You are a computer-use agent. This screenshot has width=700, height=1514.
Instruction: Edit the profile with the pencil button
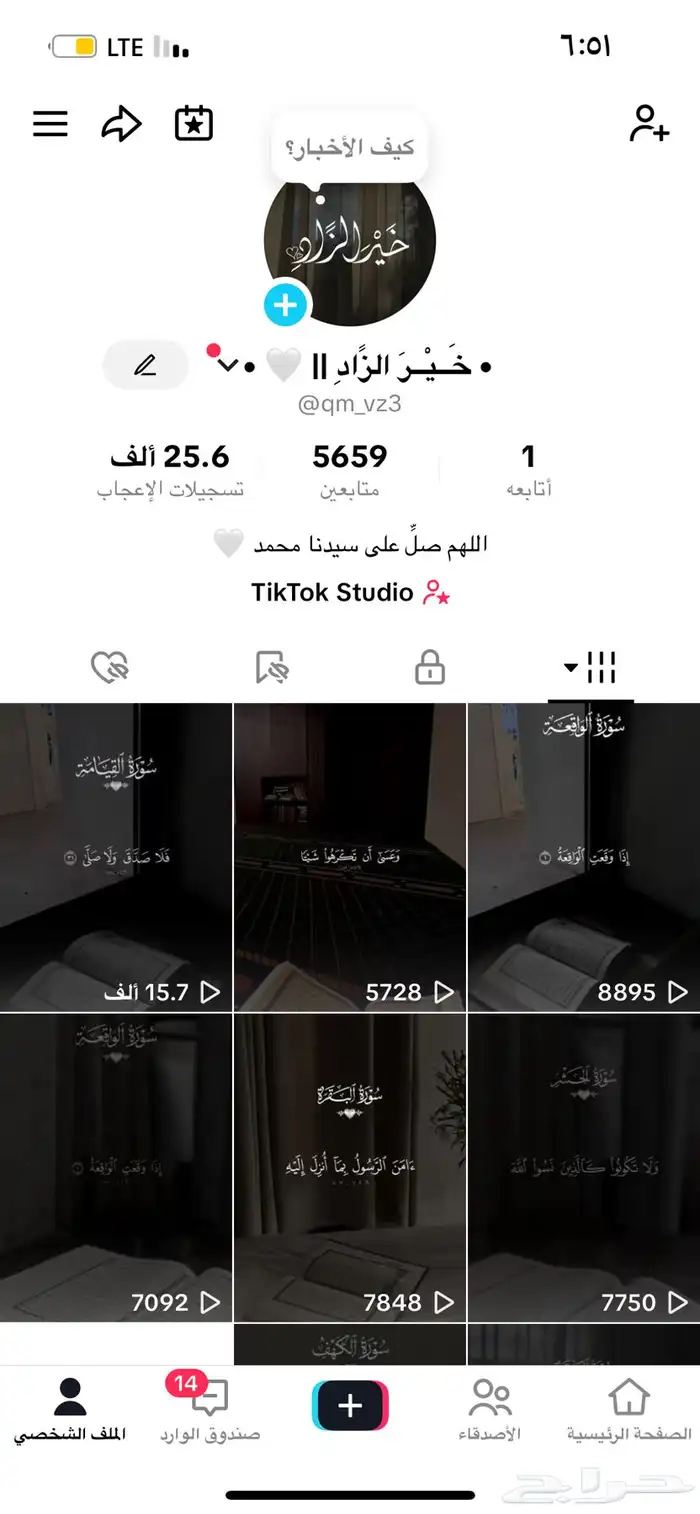146,365
